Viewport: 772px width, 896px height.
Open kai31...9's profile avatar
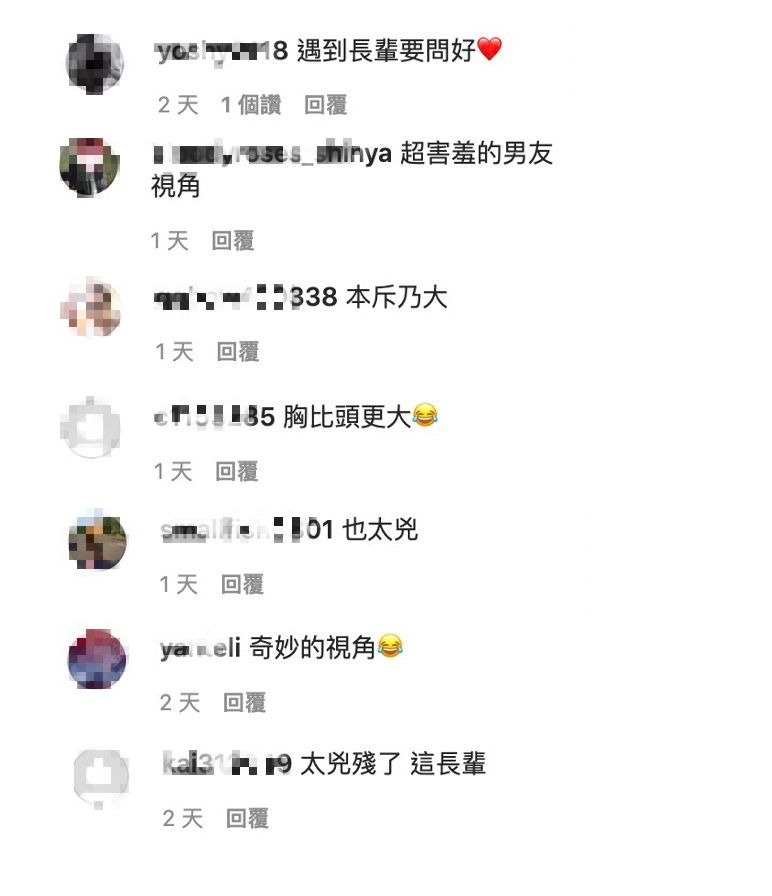coord(100,773)
